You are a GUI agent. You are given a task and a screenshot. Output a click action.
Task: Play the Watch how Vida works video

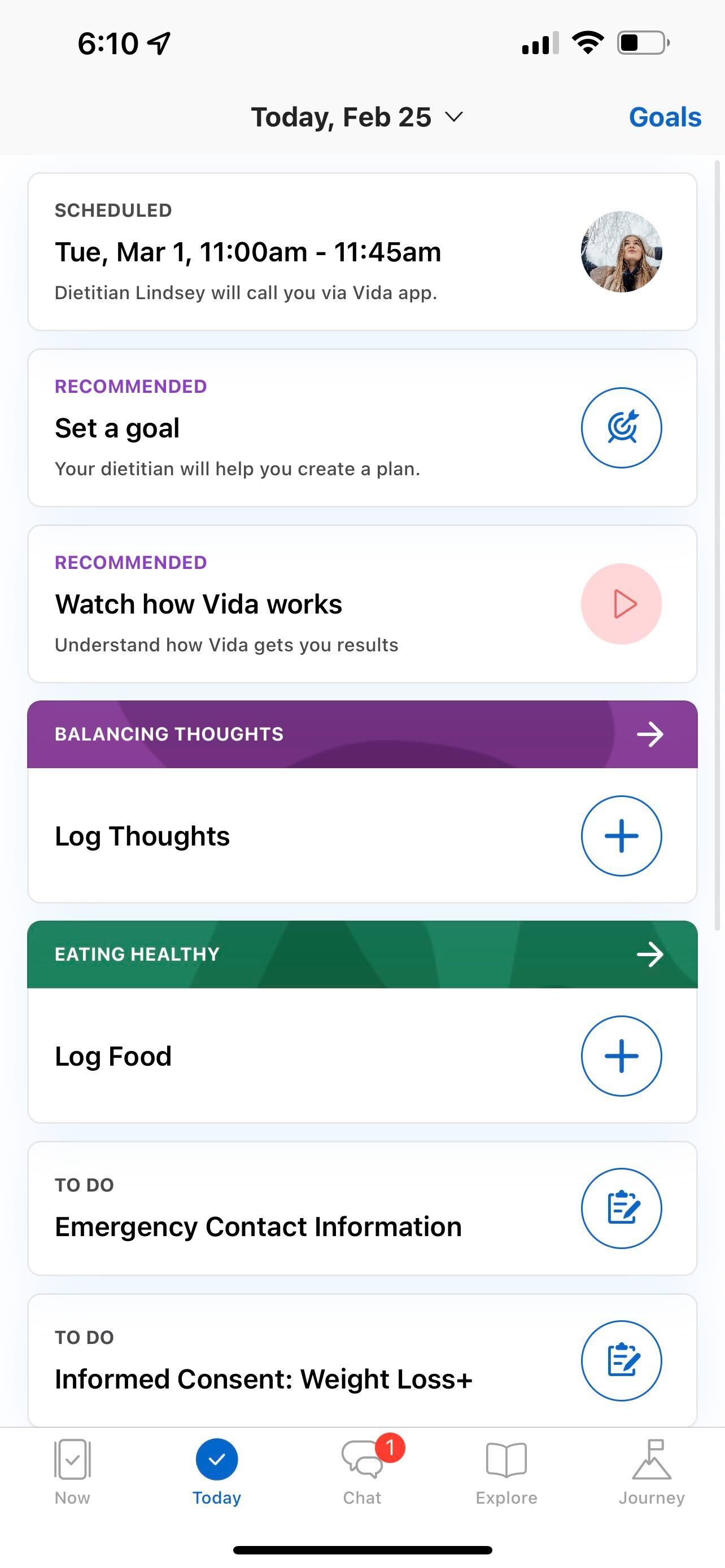tap(622, 604)
